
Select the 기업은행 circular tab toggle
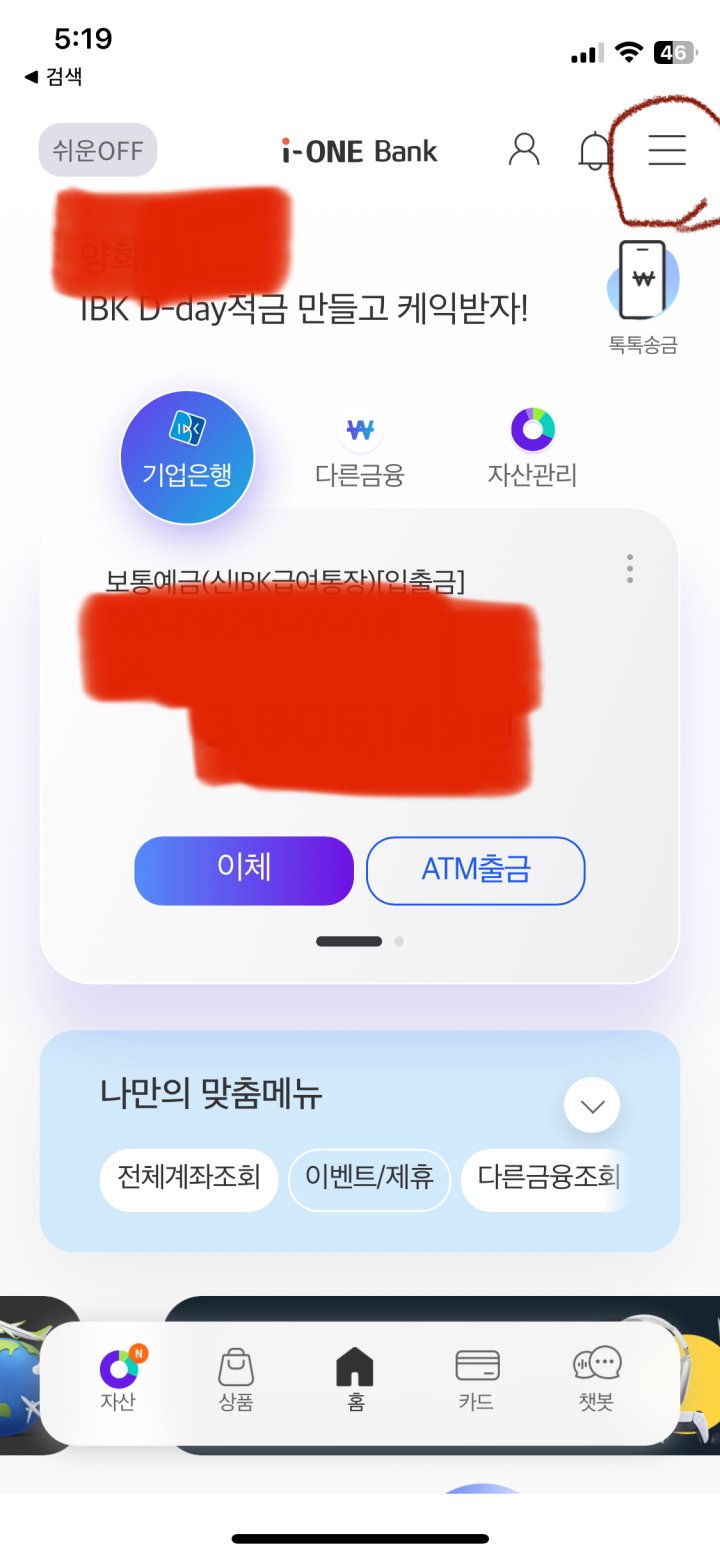tap(187, 456)
